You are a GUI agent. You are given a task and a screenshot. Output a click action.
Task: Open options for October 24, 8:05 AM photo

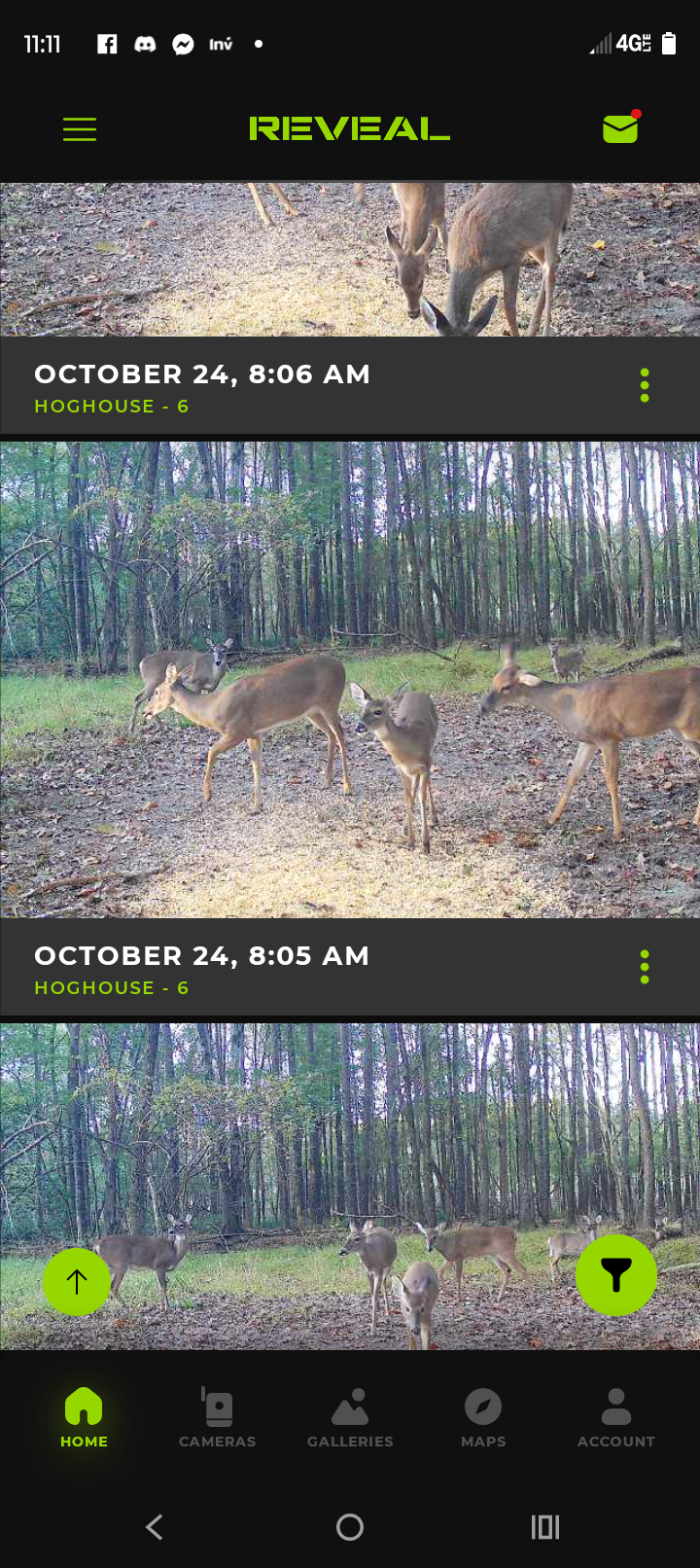[645, 968]
